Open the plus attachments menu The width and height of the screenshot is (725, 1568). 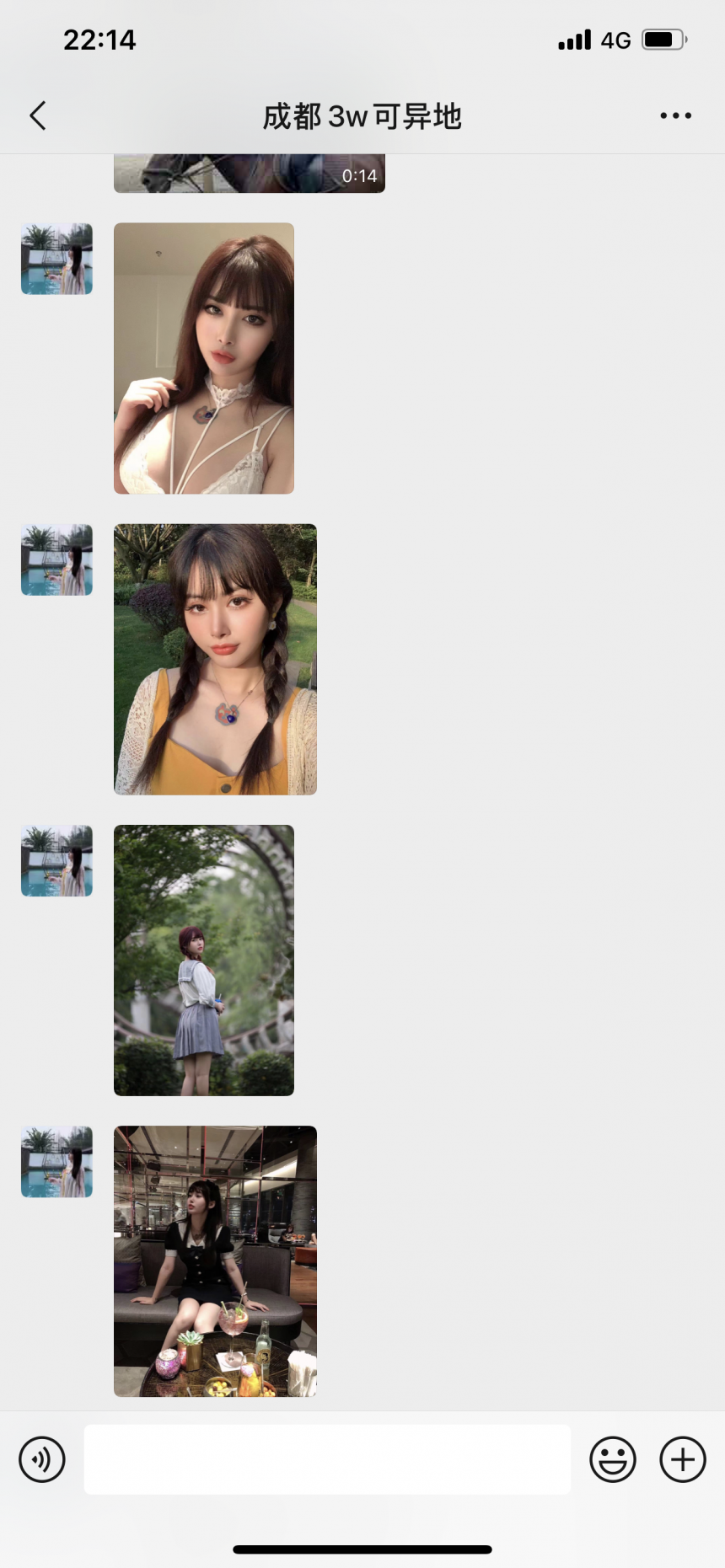point(682,1459)
